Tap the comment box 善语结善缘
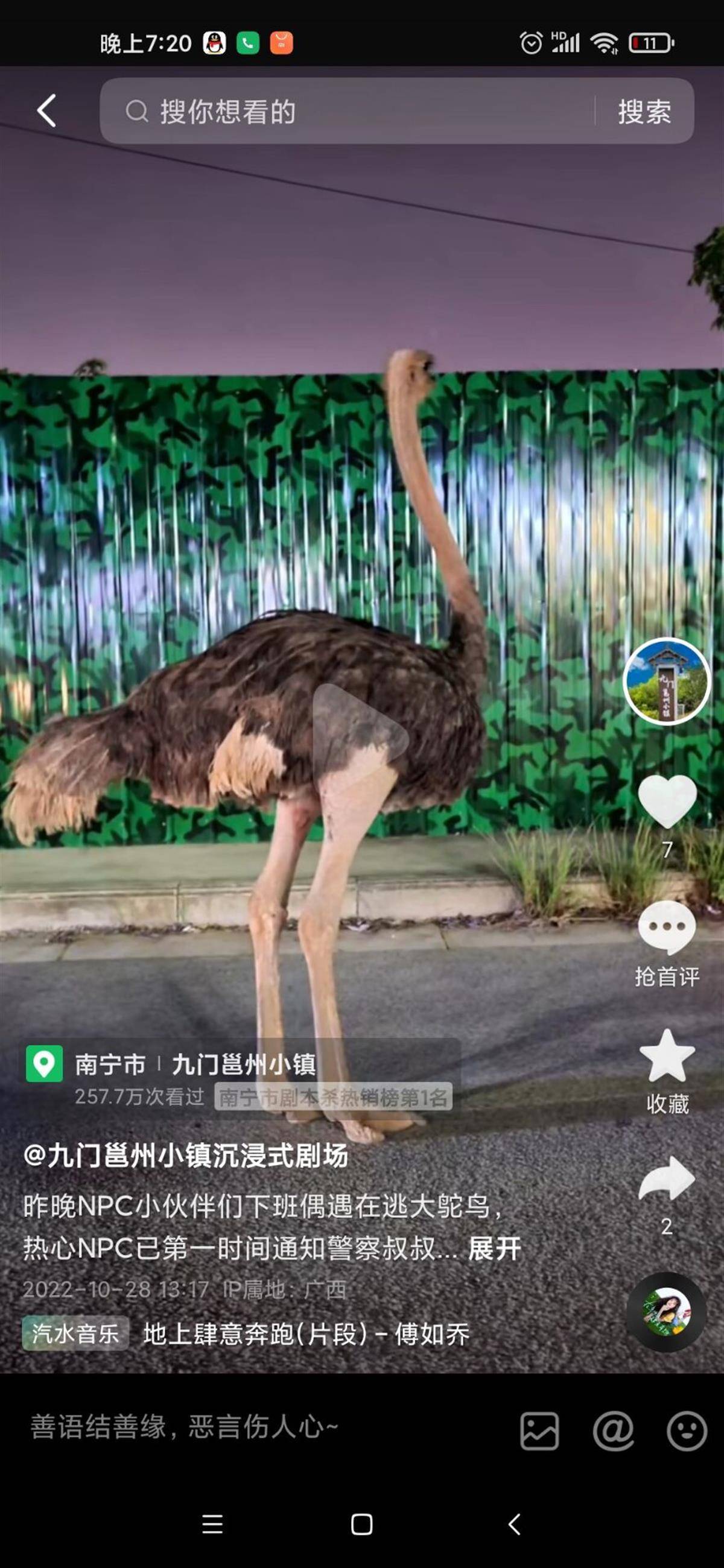 coord(244,1427)
